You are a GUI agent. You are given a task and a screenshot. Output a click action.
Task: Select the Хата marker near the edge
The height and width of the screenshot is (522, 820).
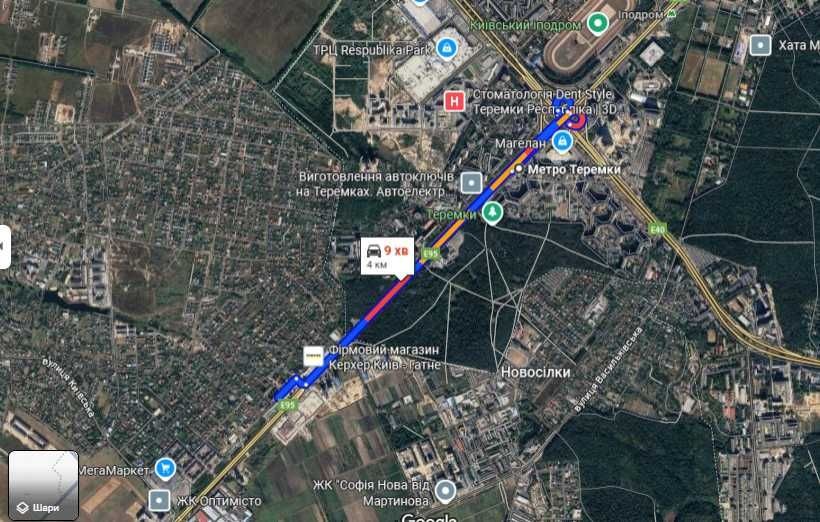coord(761,45)
